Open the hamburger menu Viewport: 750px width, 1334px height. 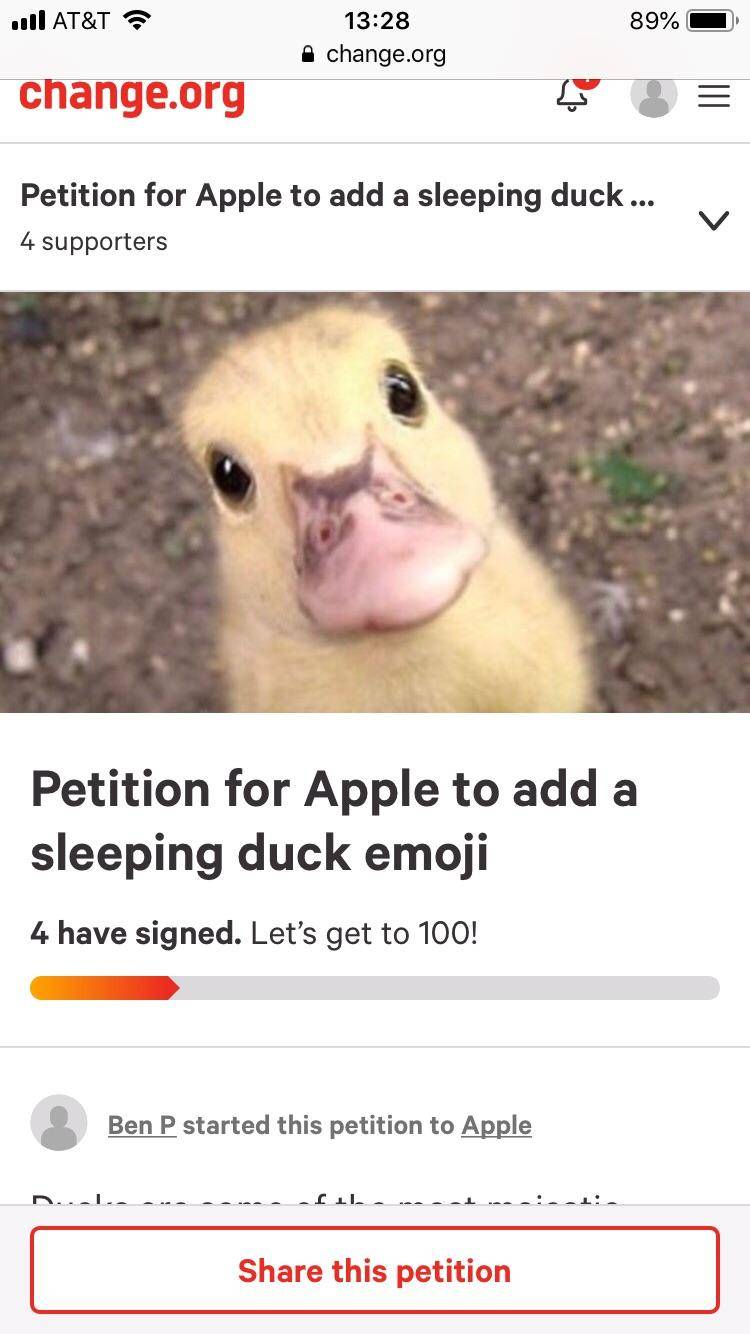[714, 96]
